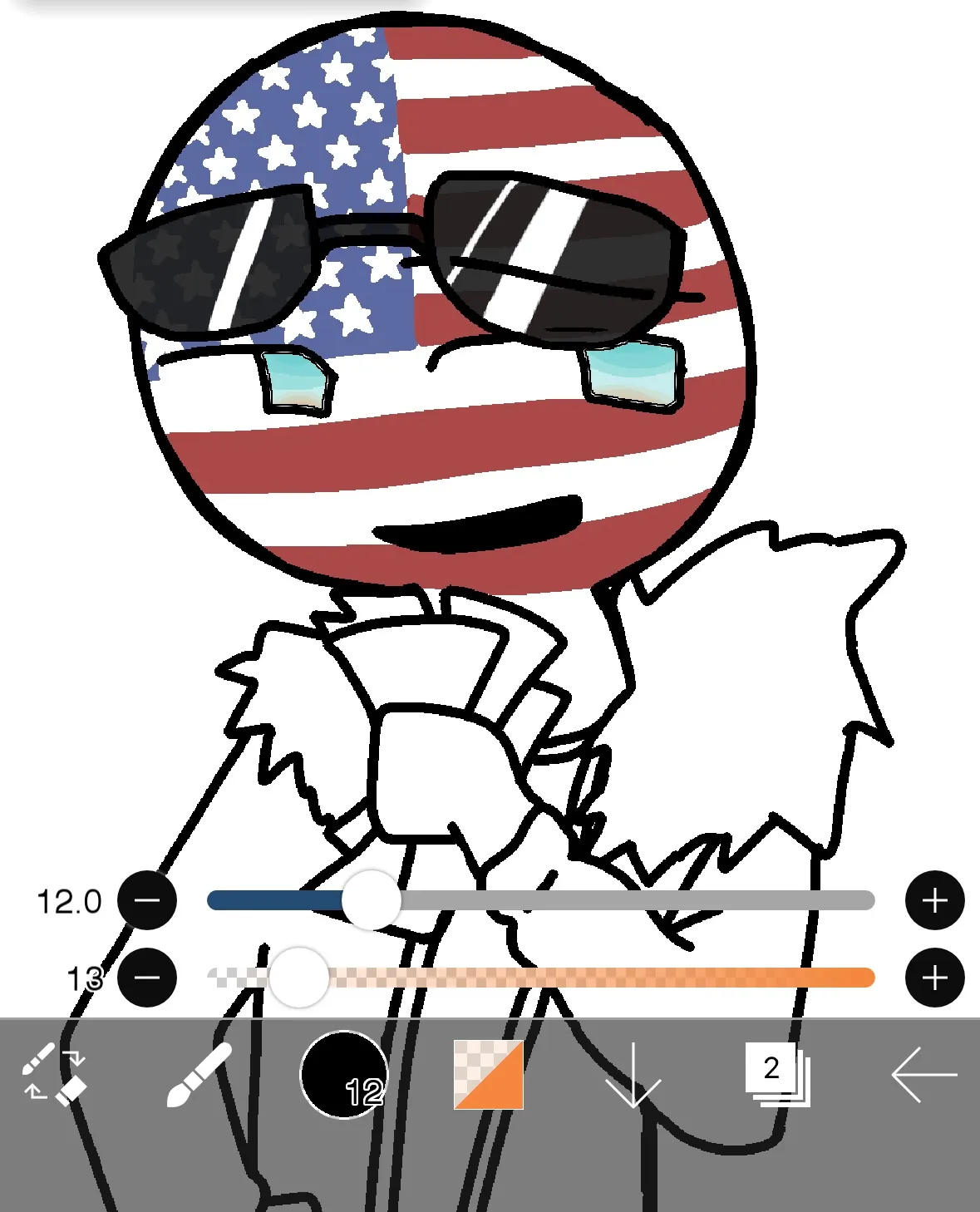Tap the down arrow toolbar icon
This screenshot has height=1212, width=980.
click(x=633, y=1076)
